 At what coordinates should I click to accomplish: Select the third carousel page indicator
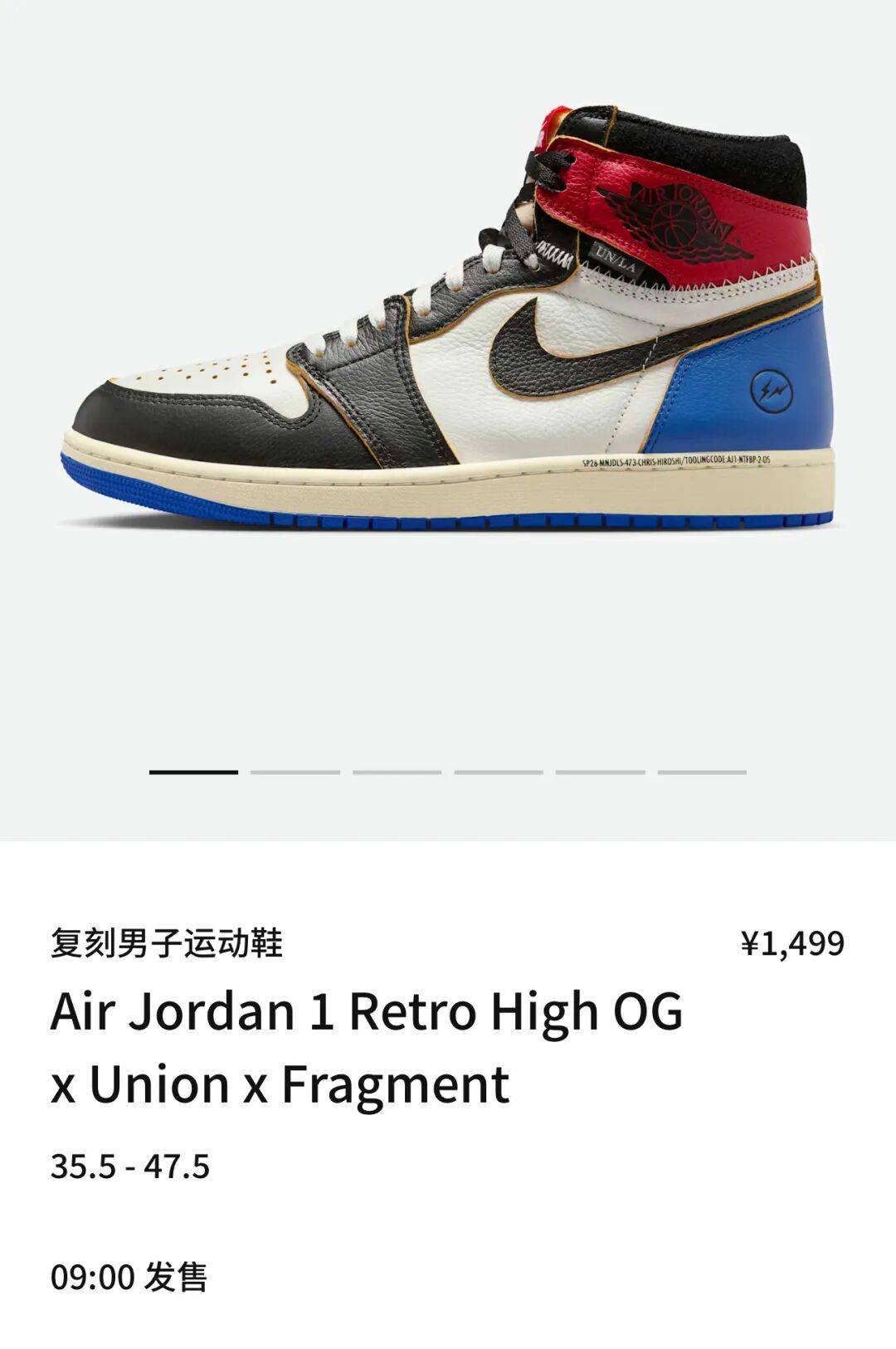[x=397, y=772]
